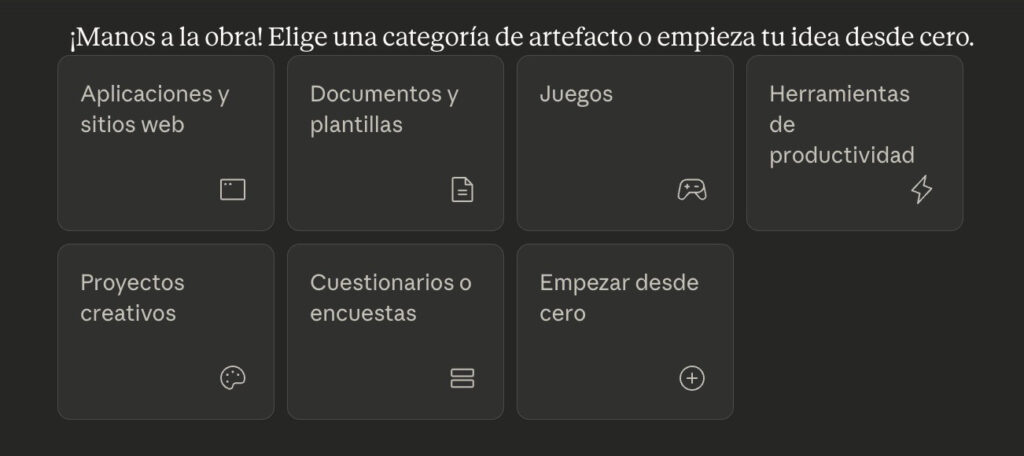The width and height of the screenshot is (1024, 456).
Task: Open Herramientas de productividad
Action: point(854,143)
